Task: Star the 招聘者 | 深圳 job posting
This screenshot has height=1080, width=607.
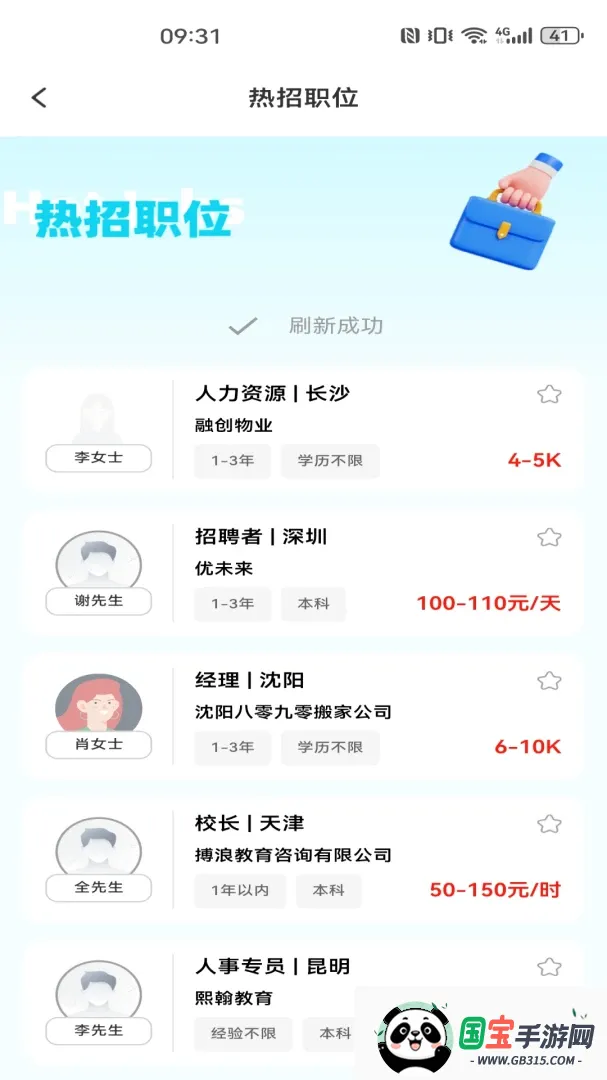Action: click(549, 537)
